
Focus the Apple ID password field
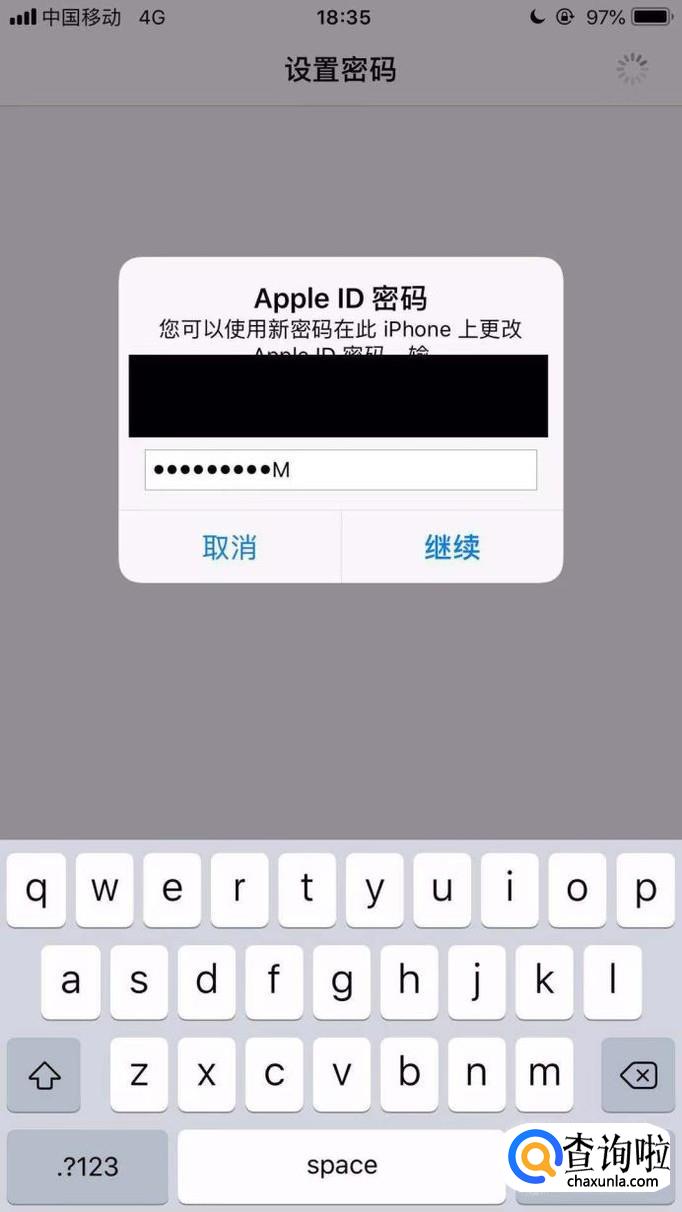click(341, 470)
